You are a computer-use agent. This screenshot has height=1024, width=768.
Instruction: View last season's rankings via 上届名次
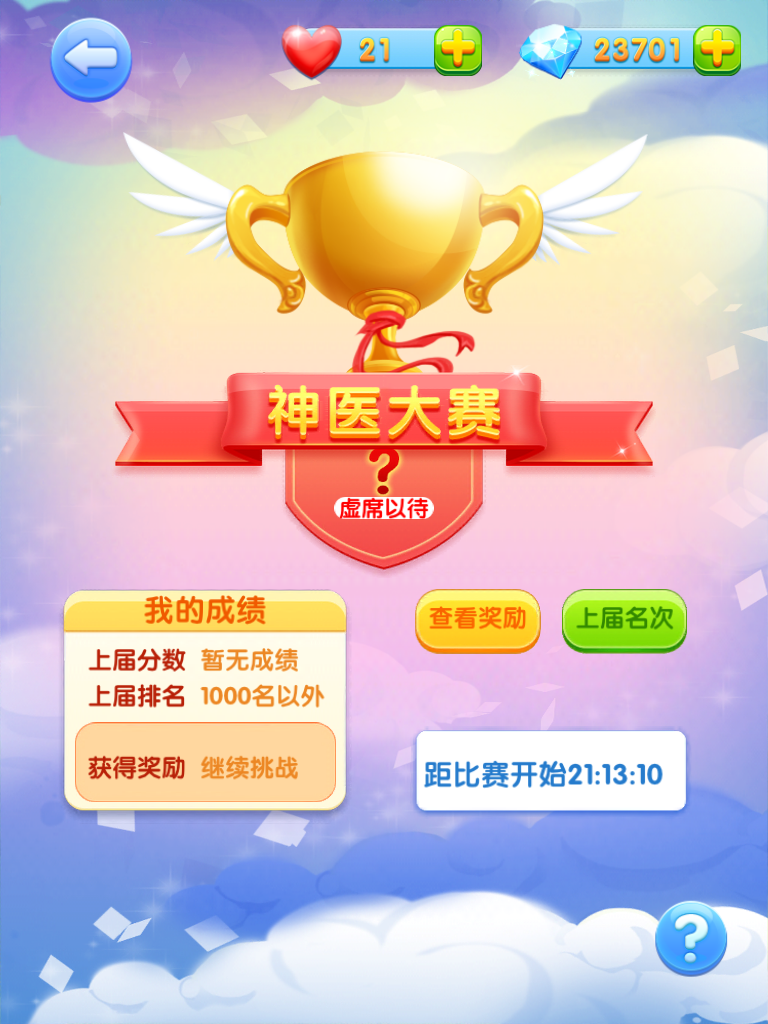point(624,619)
